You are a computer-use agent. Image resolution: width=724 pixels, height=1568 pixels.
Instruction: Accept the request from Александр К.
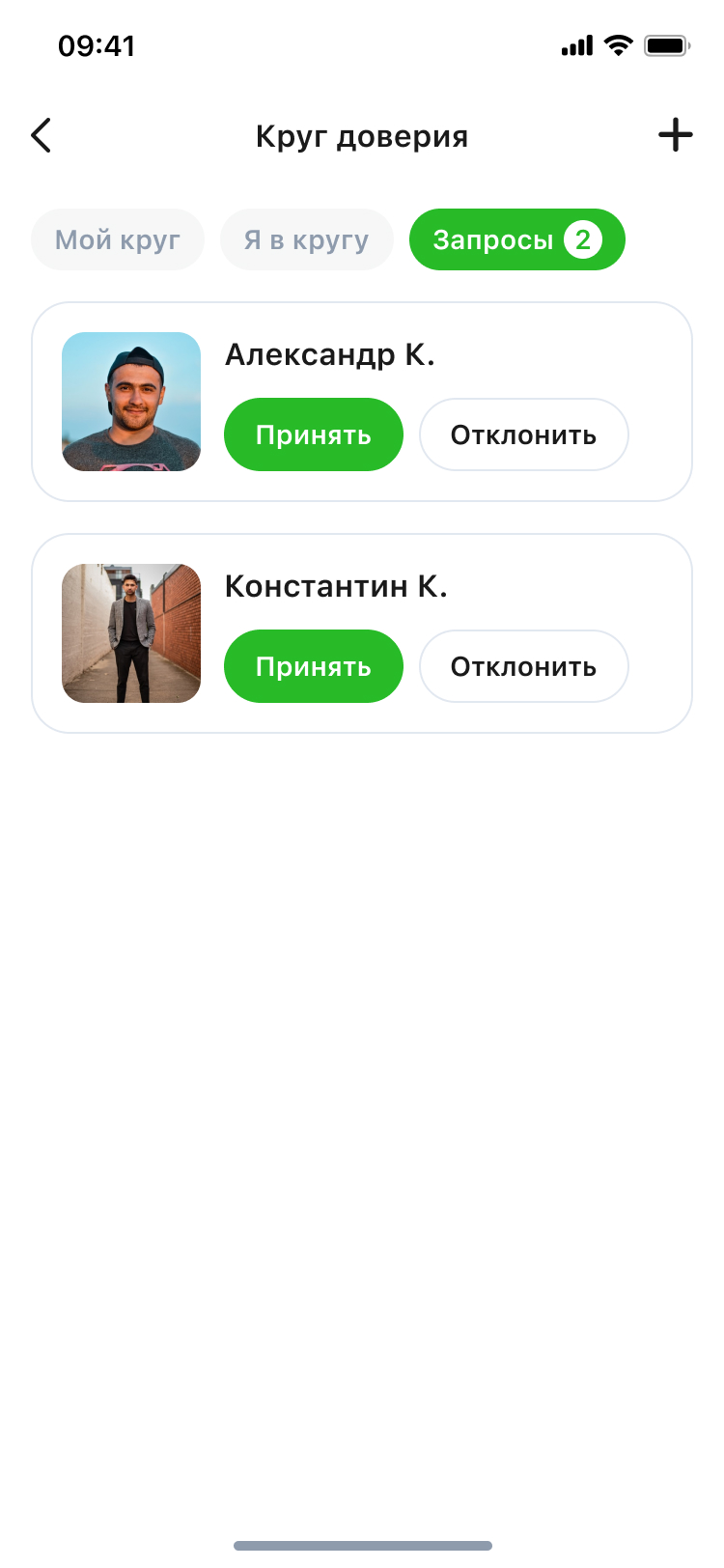314,434
